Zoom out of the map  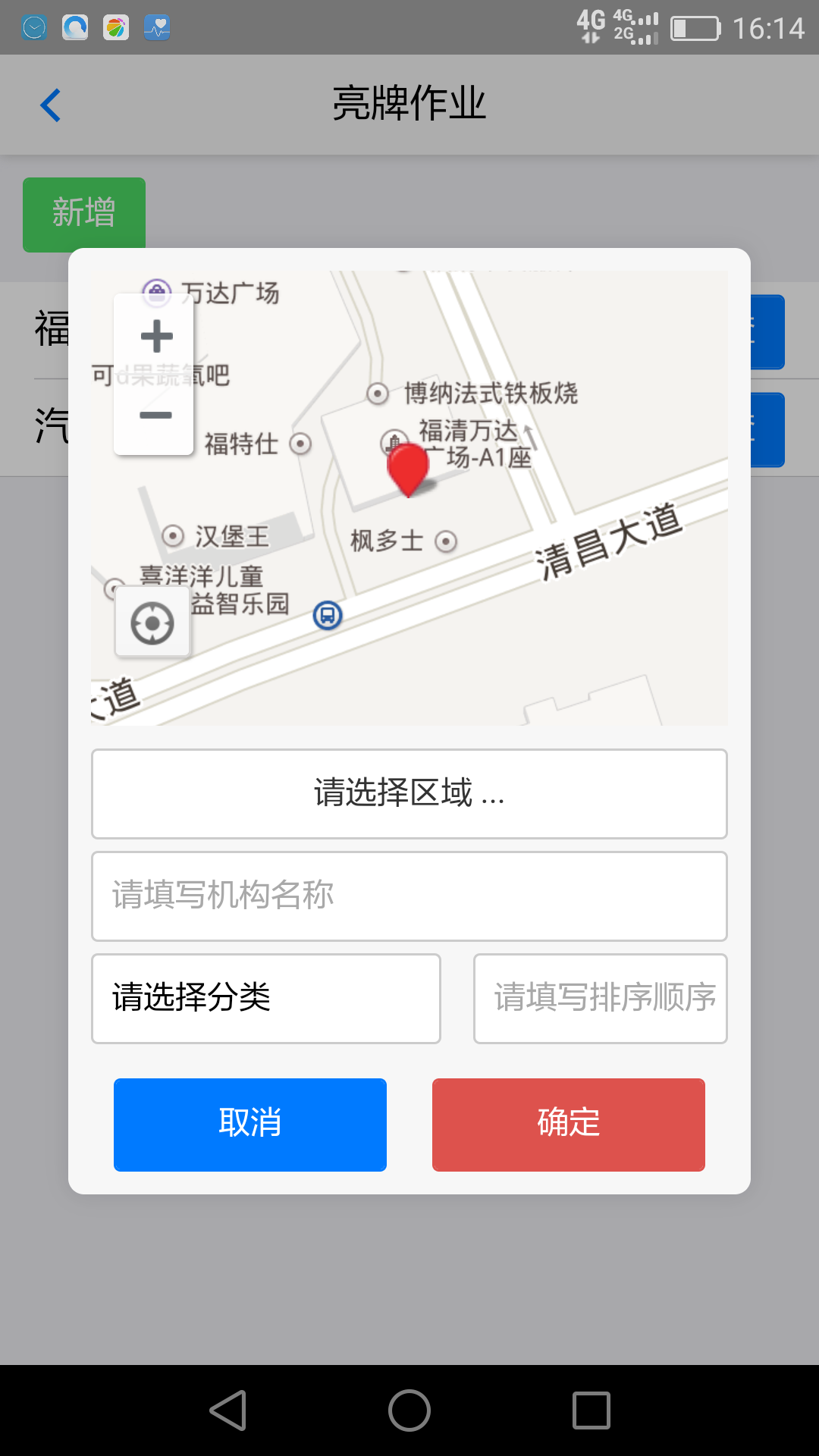156,415
